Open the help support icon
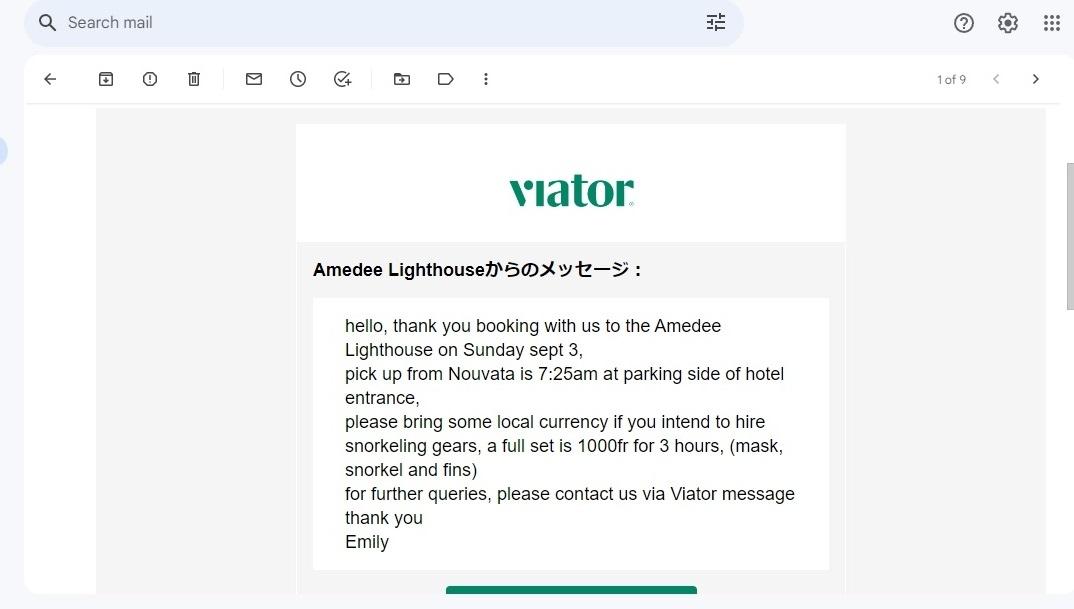 point(964,23)
